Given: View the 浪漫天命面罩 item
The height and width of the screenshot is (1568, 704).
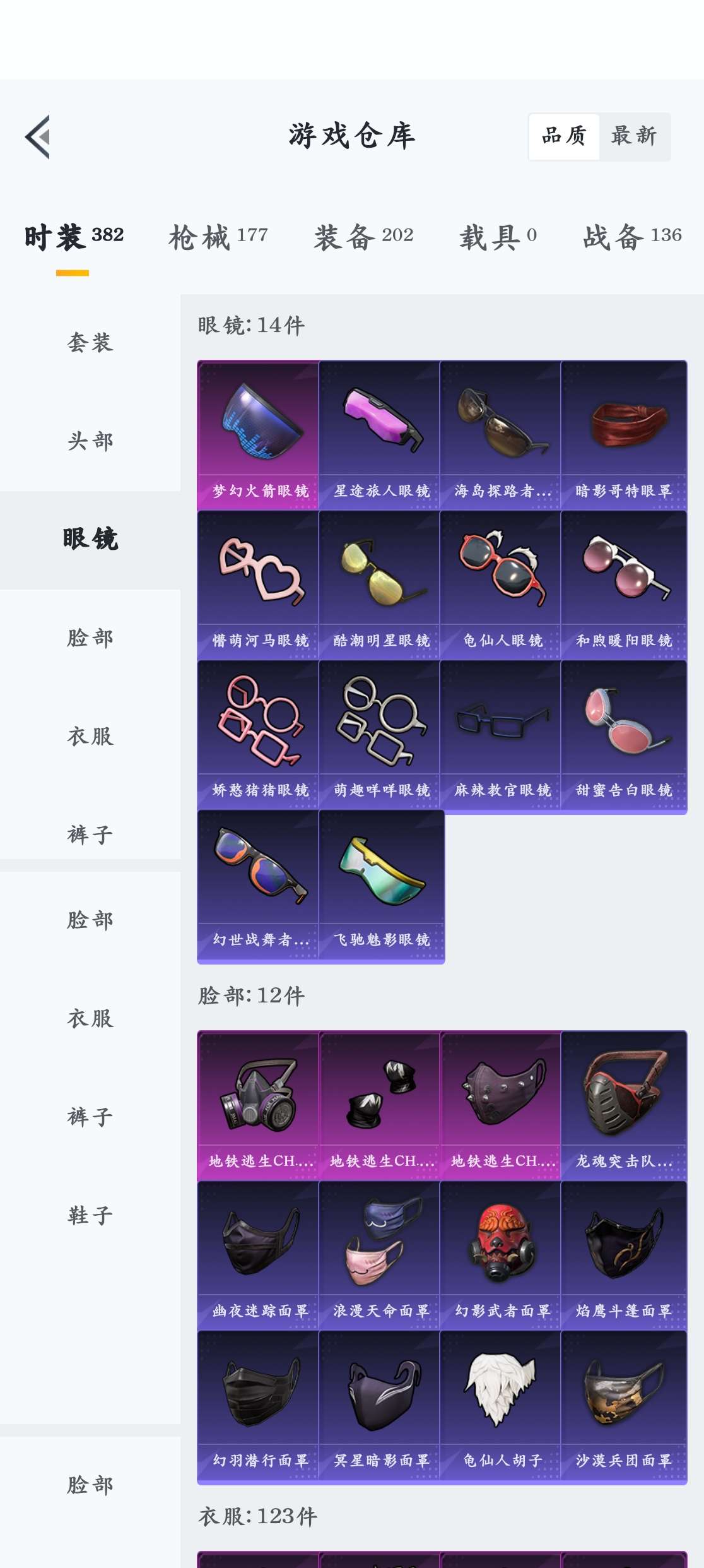Looking at the screenshot, I should coord(380,1256).
